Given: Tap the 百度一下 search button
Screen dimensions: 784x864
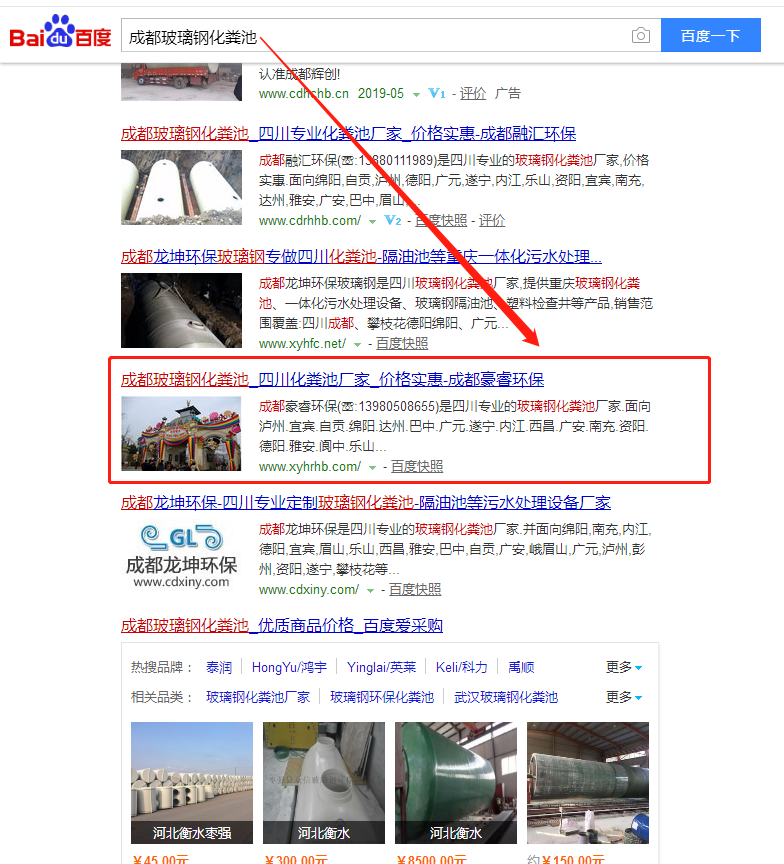Looking at the screenshot, I should point(710,36).
